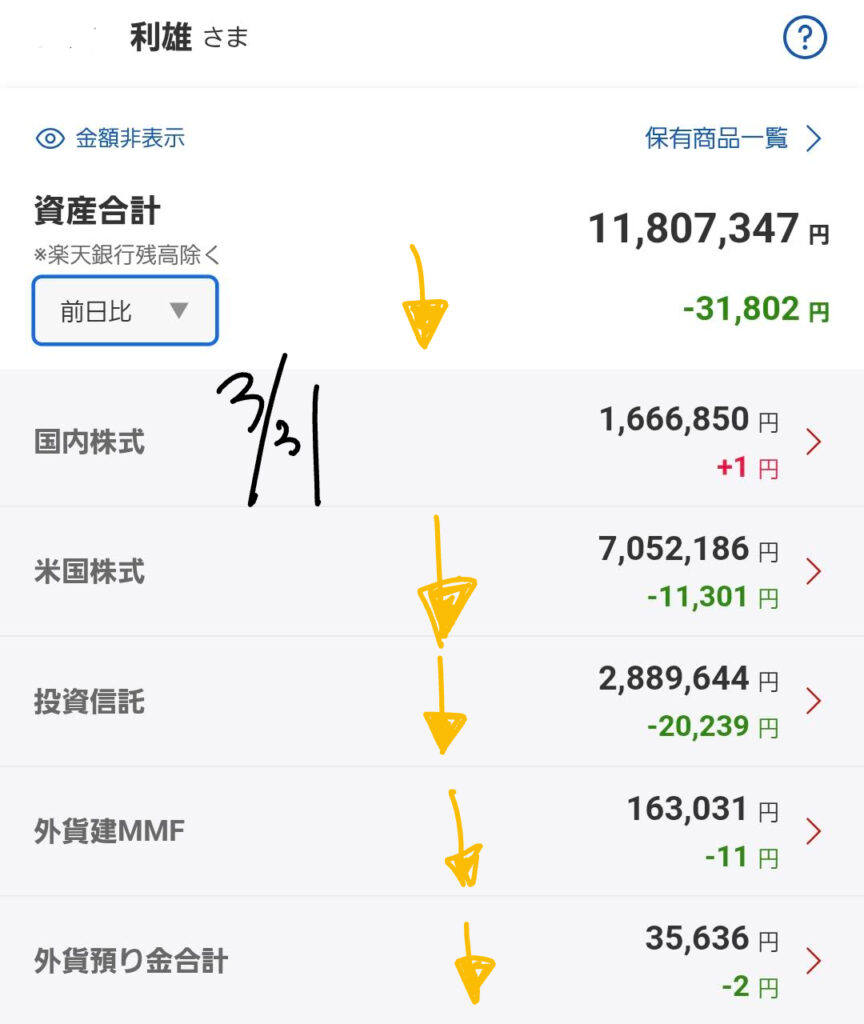Select the 外貨建MMF row
The width and height of the screenshot is (864, 1024).
(432, 831)
